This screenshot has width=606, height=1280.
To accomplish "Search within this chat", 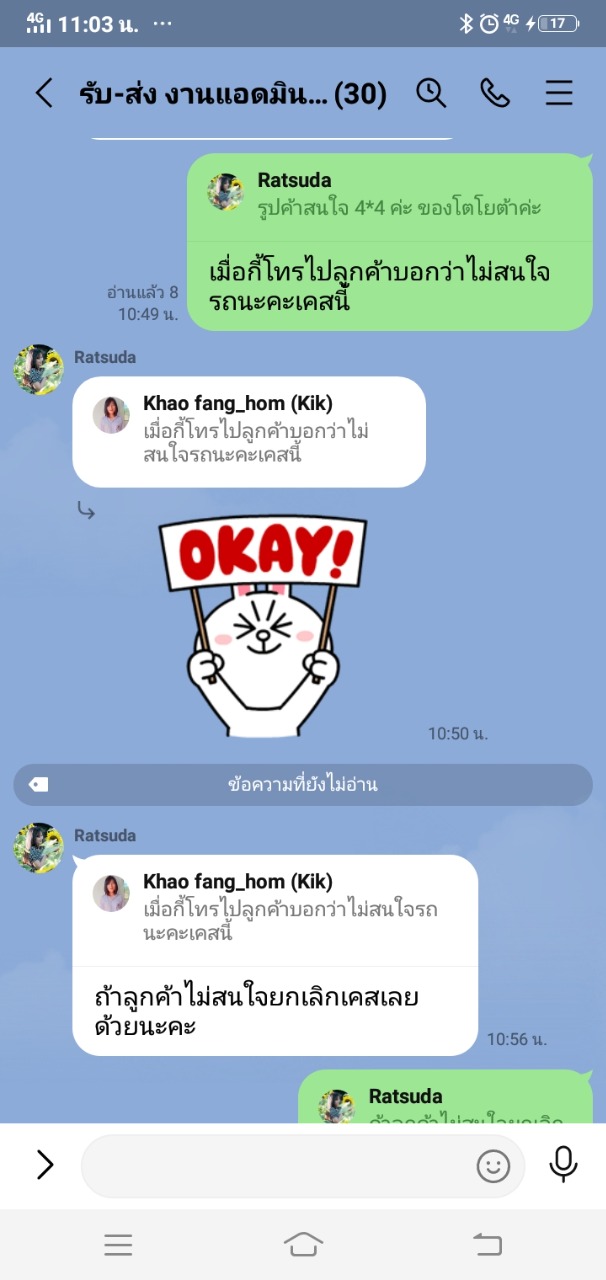I will tap(430, 93).
